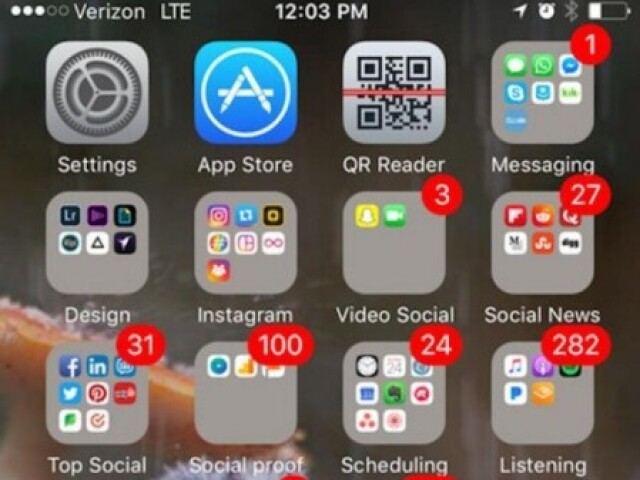Open the Social proof folder
The image size is (640, 480).
245,393
